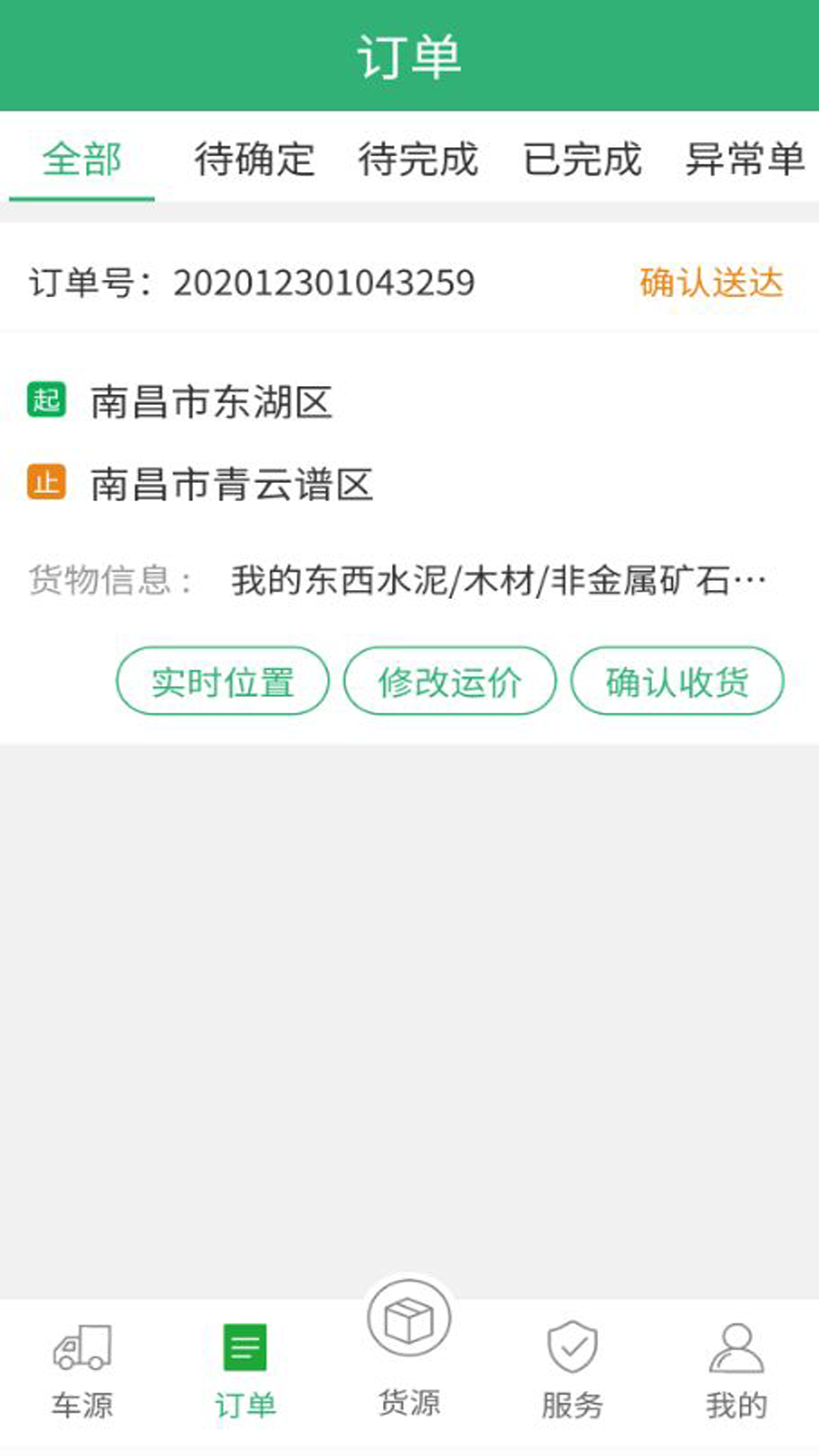Select the 全部 orders tab

tap(82, 159)
